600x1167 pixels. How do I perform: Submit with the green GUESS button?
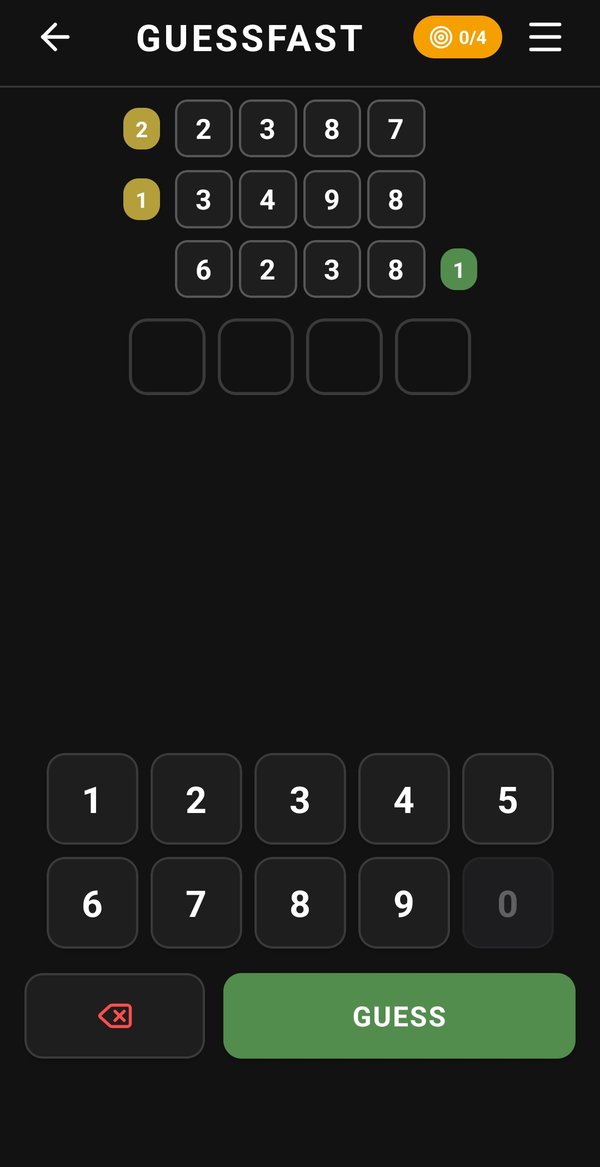point(400,1016)
